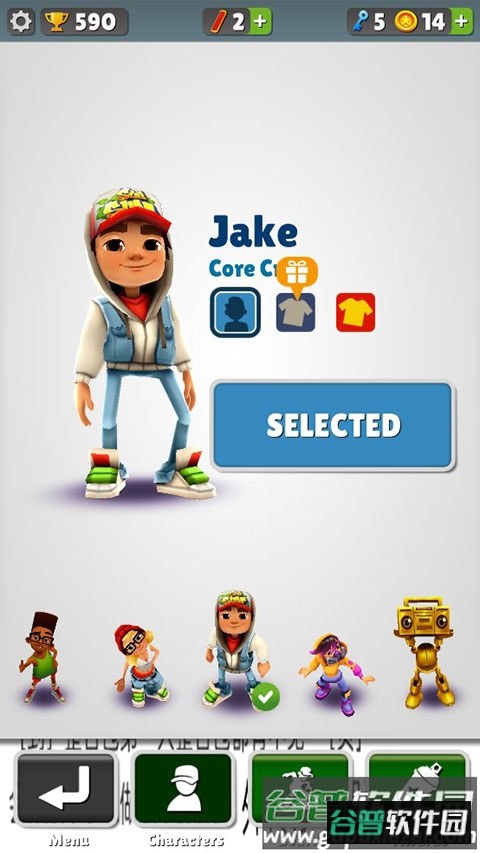Open the settings gear
The height and width of the screenshot is (853, 480).
click(x=21, y=22)
